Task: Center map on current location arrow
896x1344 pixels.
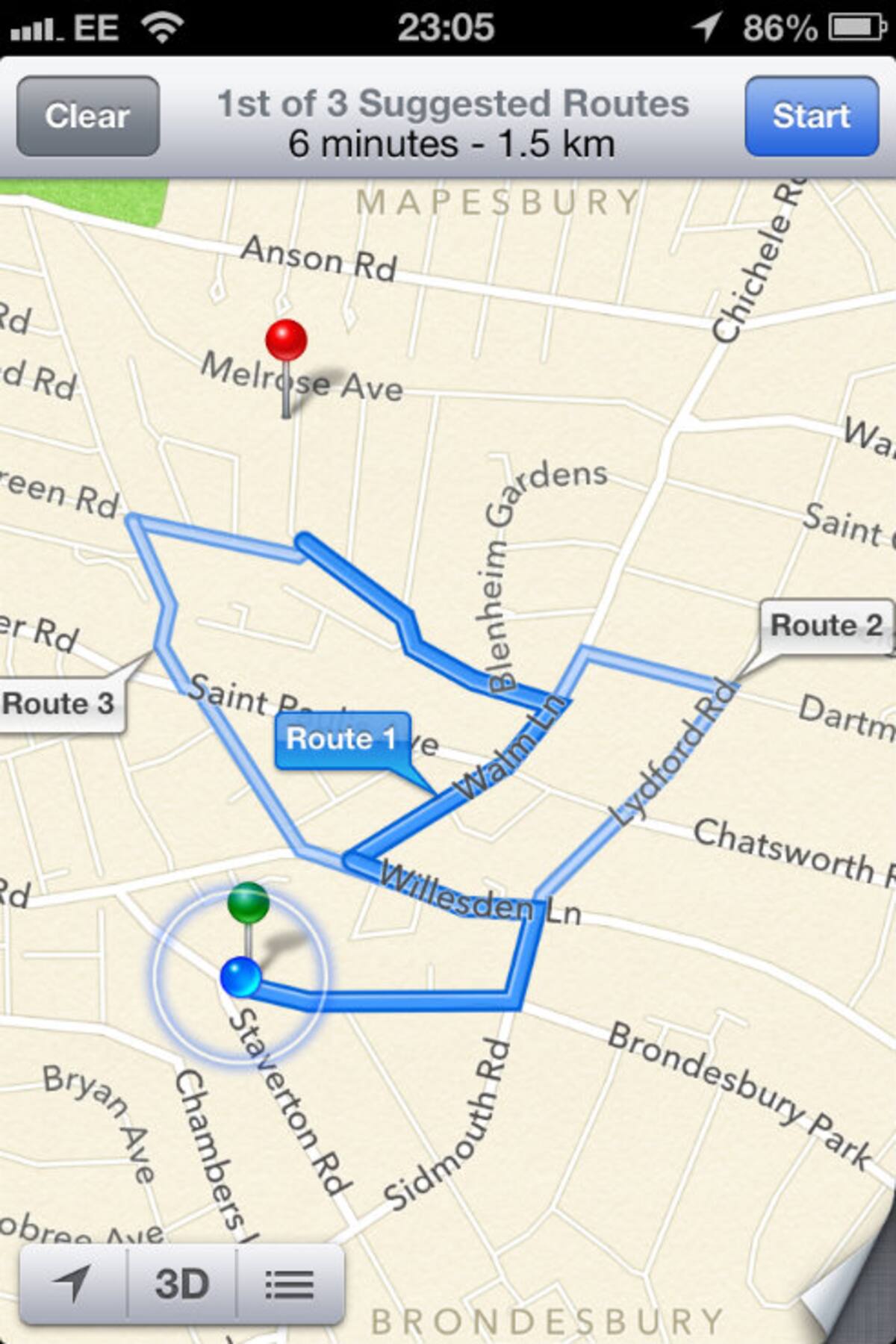Action: point(73,1284)
